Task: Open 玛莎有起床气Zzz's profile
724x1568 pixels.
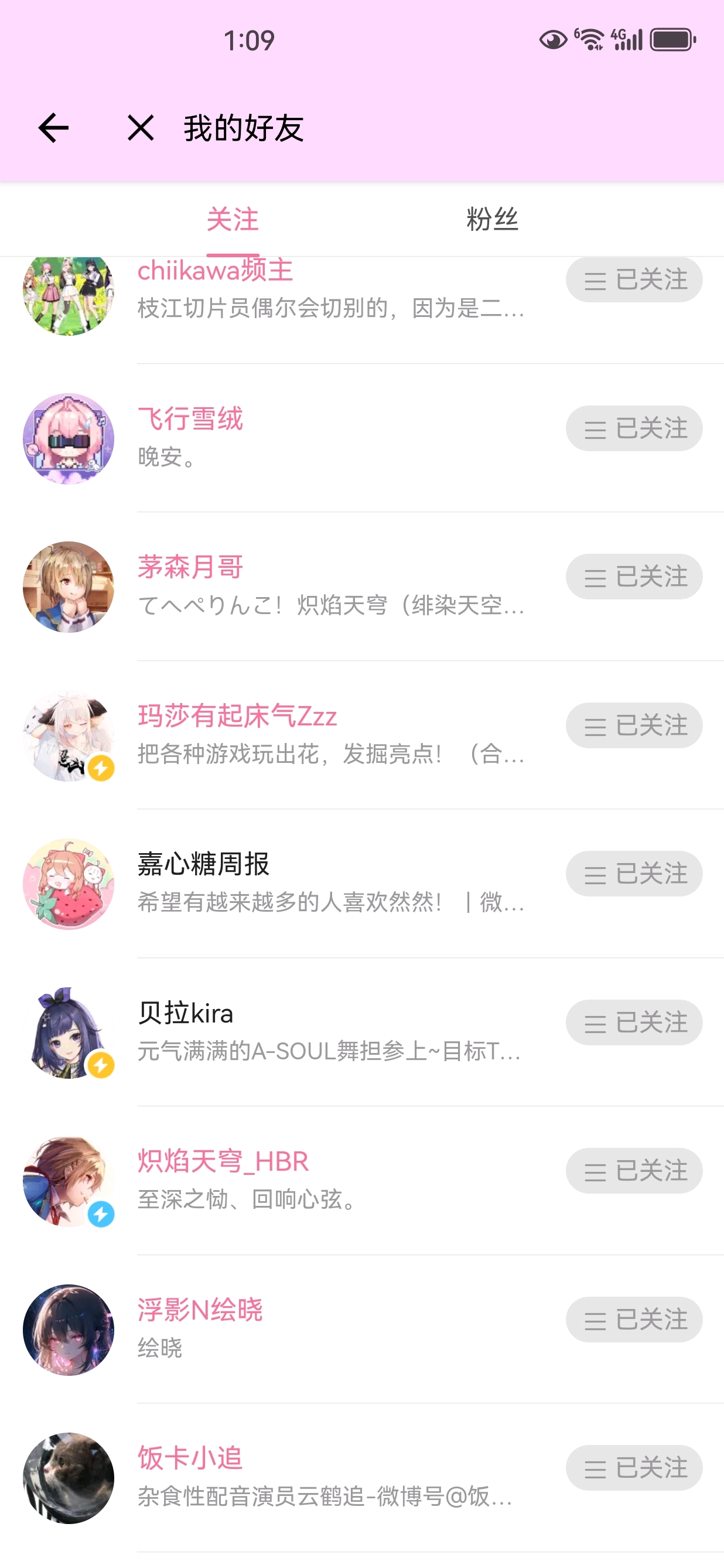Action: click(x=362, y=735)
